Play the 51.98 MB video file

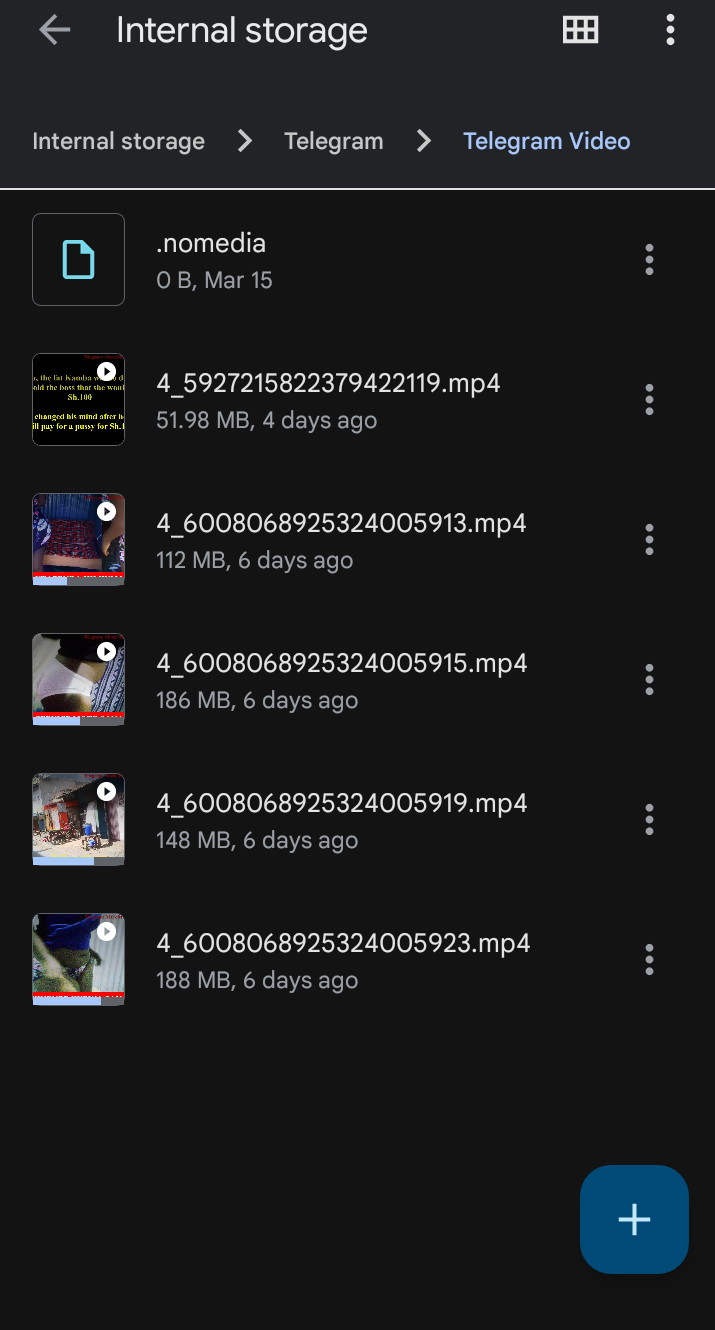click(328, 399)
